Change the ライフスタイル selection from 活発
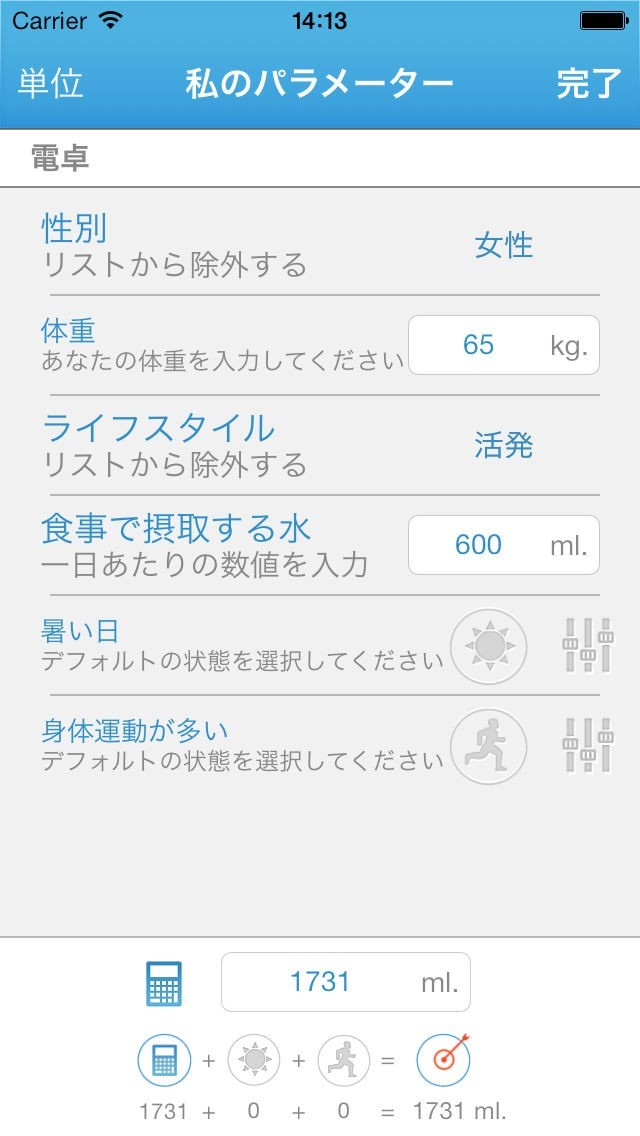This screenshot has width=640, height=1136. [504, 446]
